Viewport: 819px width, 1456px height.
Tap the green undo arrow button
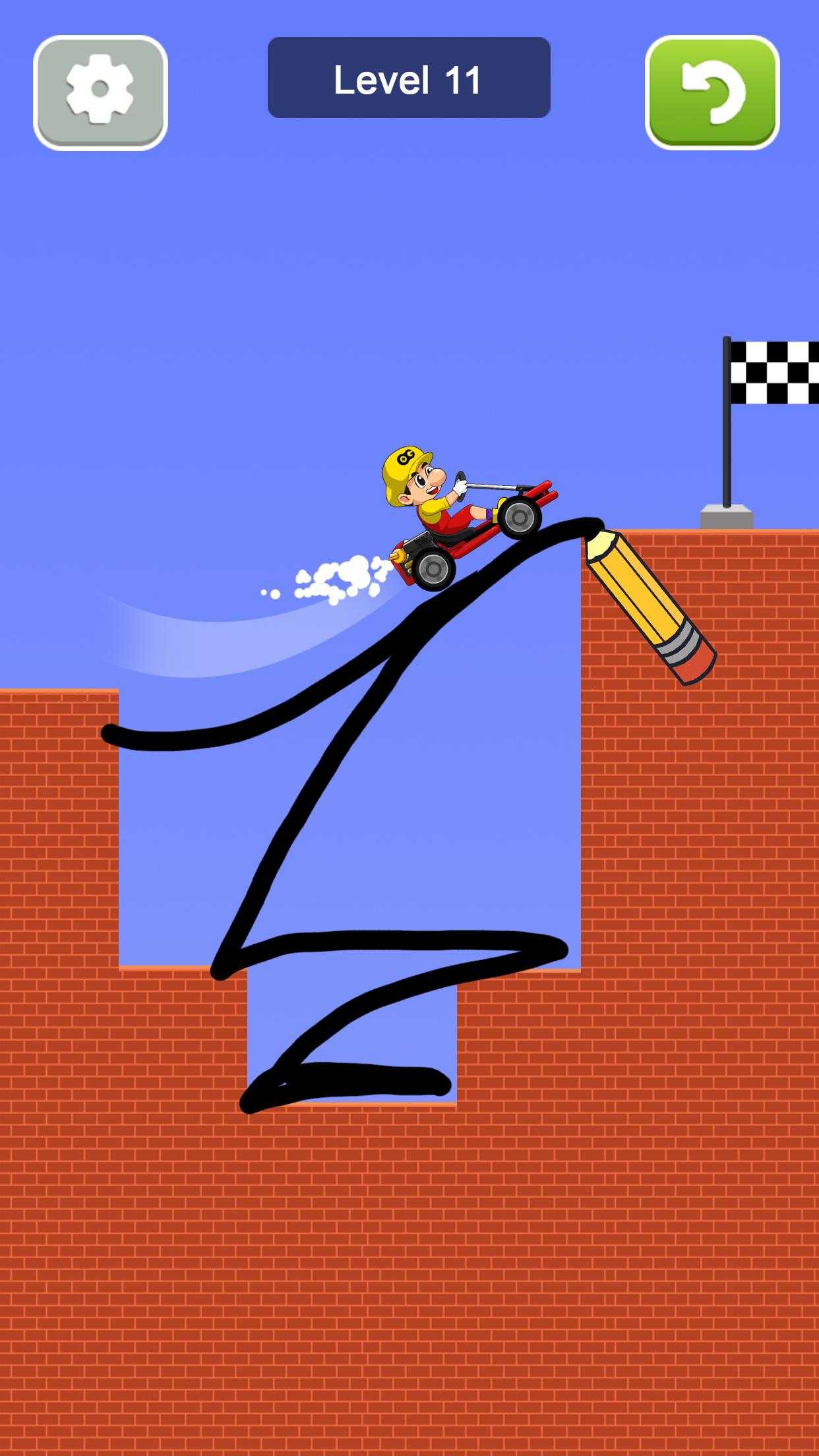pyautogui.click(x=712, y=92)
